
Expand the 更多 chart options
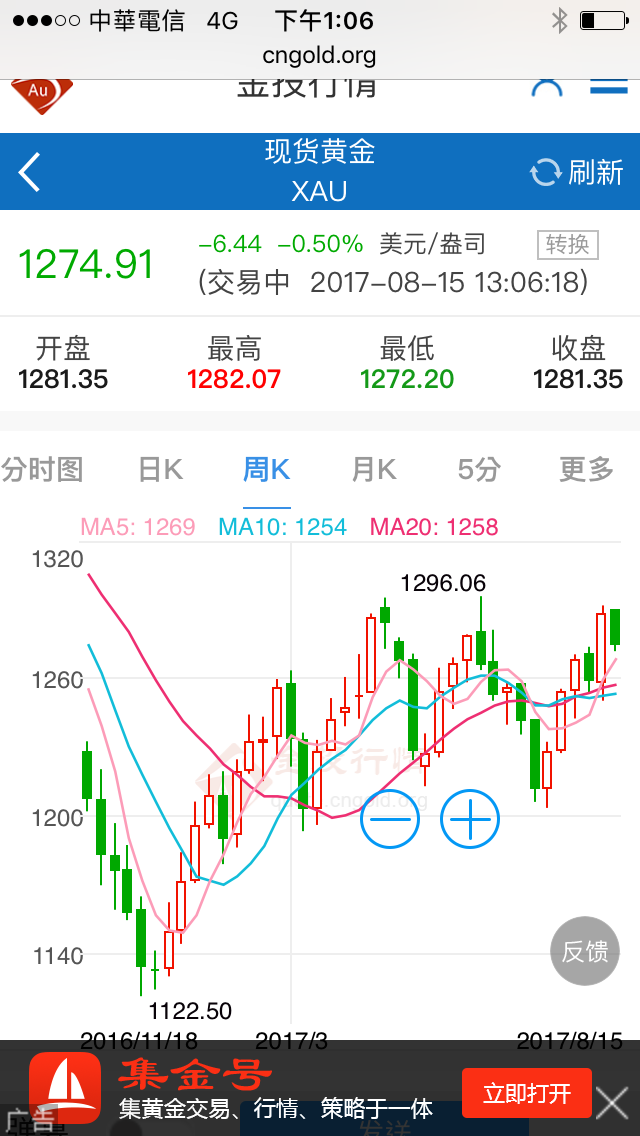click(586, 469)
